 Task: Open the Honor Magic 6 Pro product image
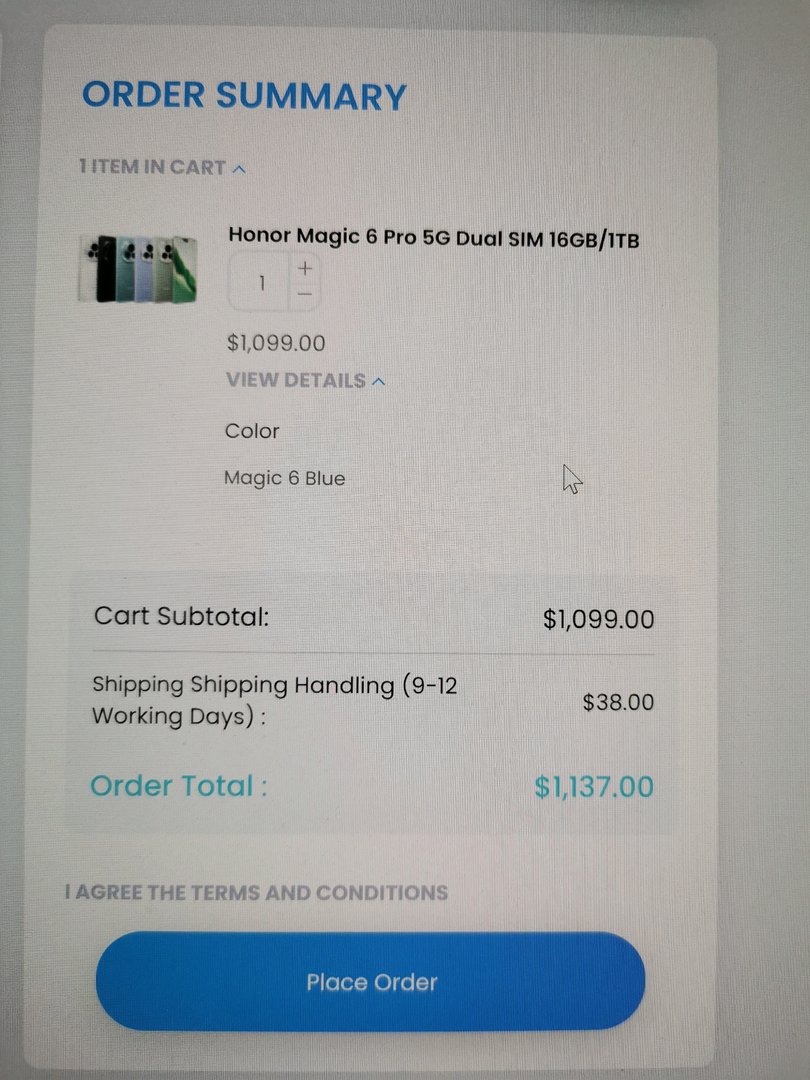coord(138,269)
